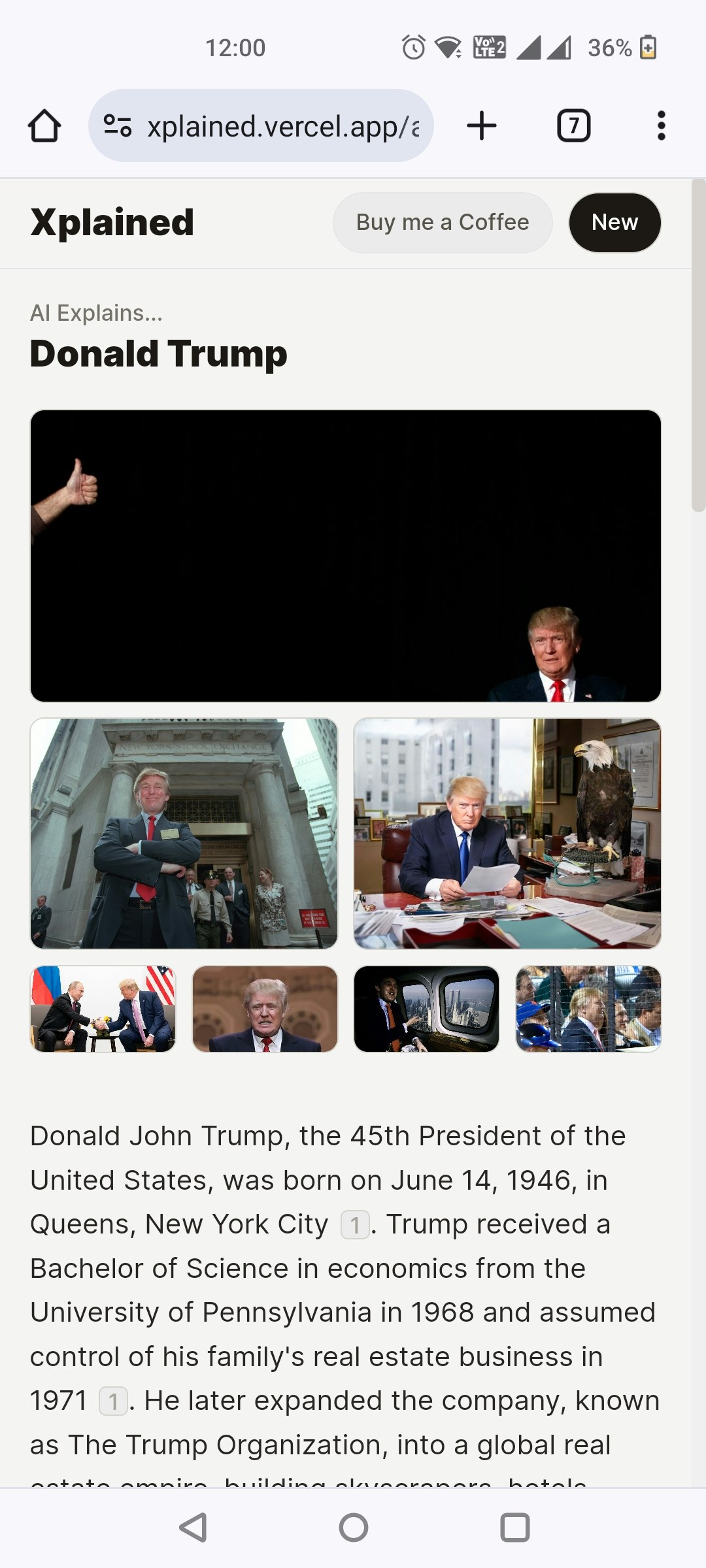The height and width of the screenshot is (1568, 706).
Task: Open the helicopter window city view photo
Action: pos(426,1009)
